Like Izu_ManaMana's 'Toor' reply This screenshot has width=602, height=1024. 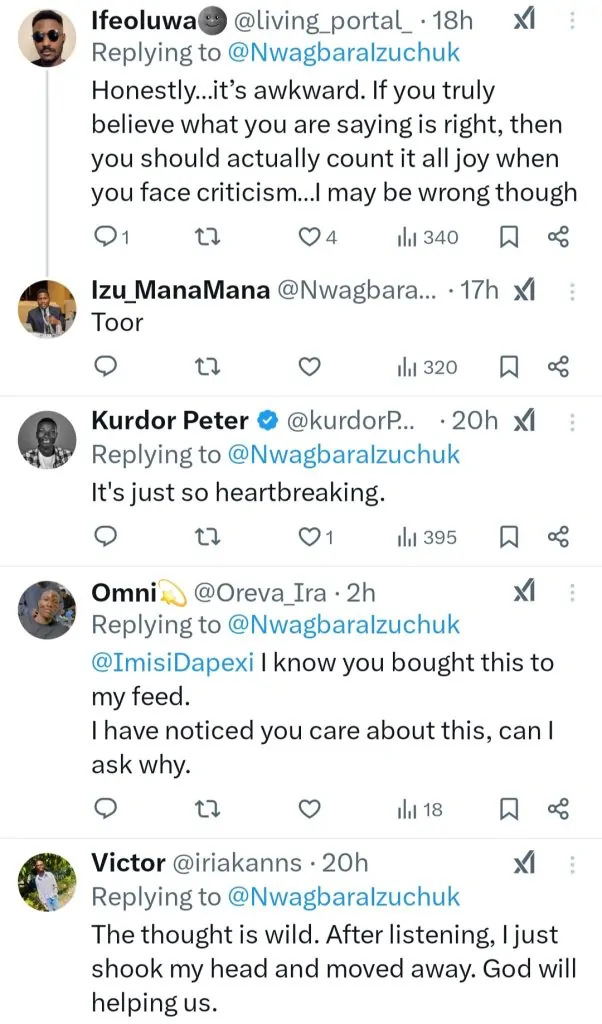coord(310,367)
